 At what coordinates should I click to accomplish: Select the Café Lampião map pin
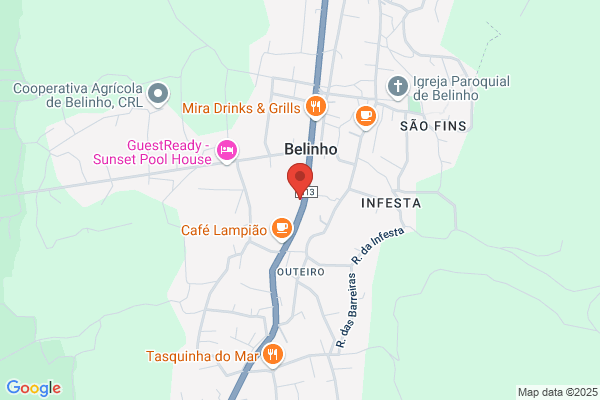[282, 229]
